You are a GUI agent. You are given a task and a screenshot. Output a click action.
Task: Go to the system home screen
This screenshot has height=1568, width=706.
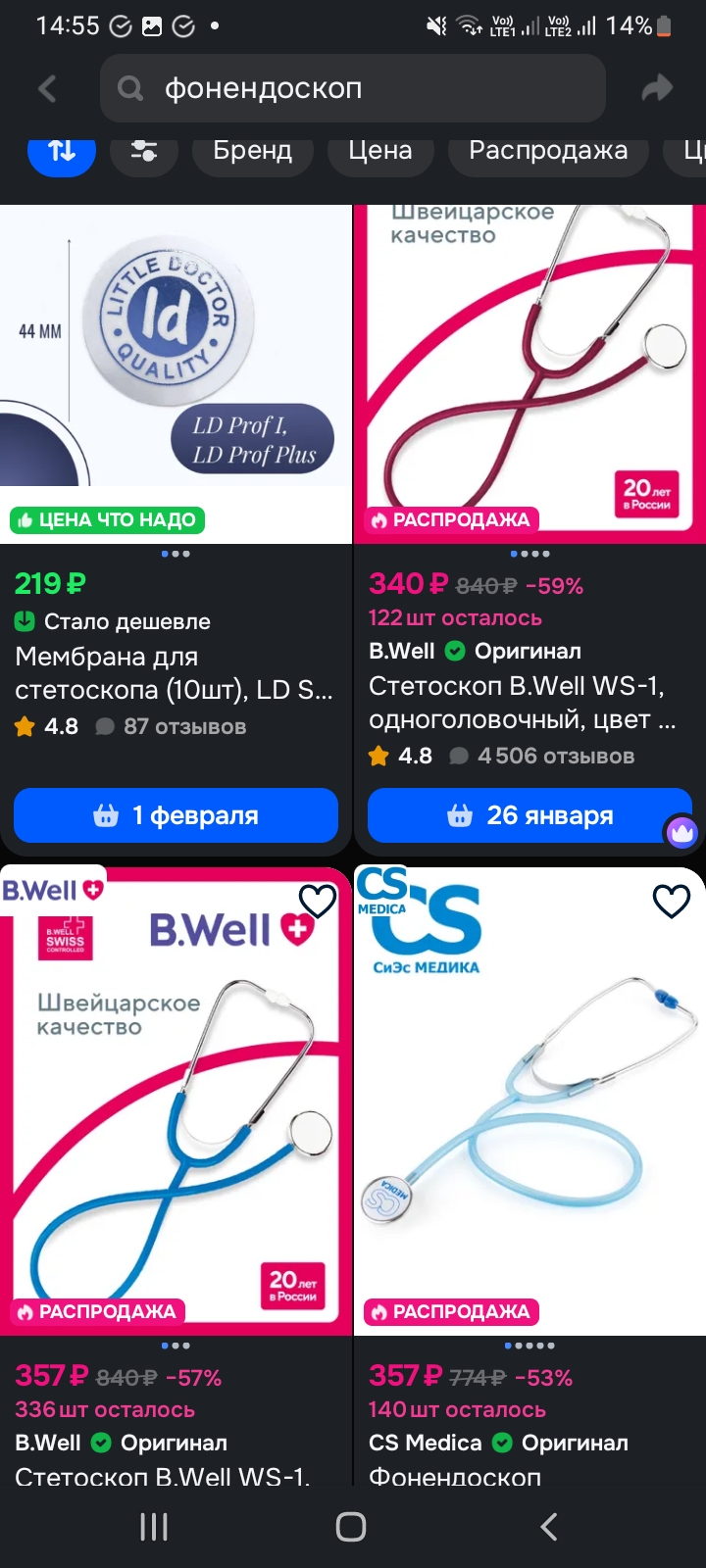(351, 1526)
